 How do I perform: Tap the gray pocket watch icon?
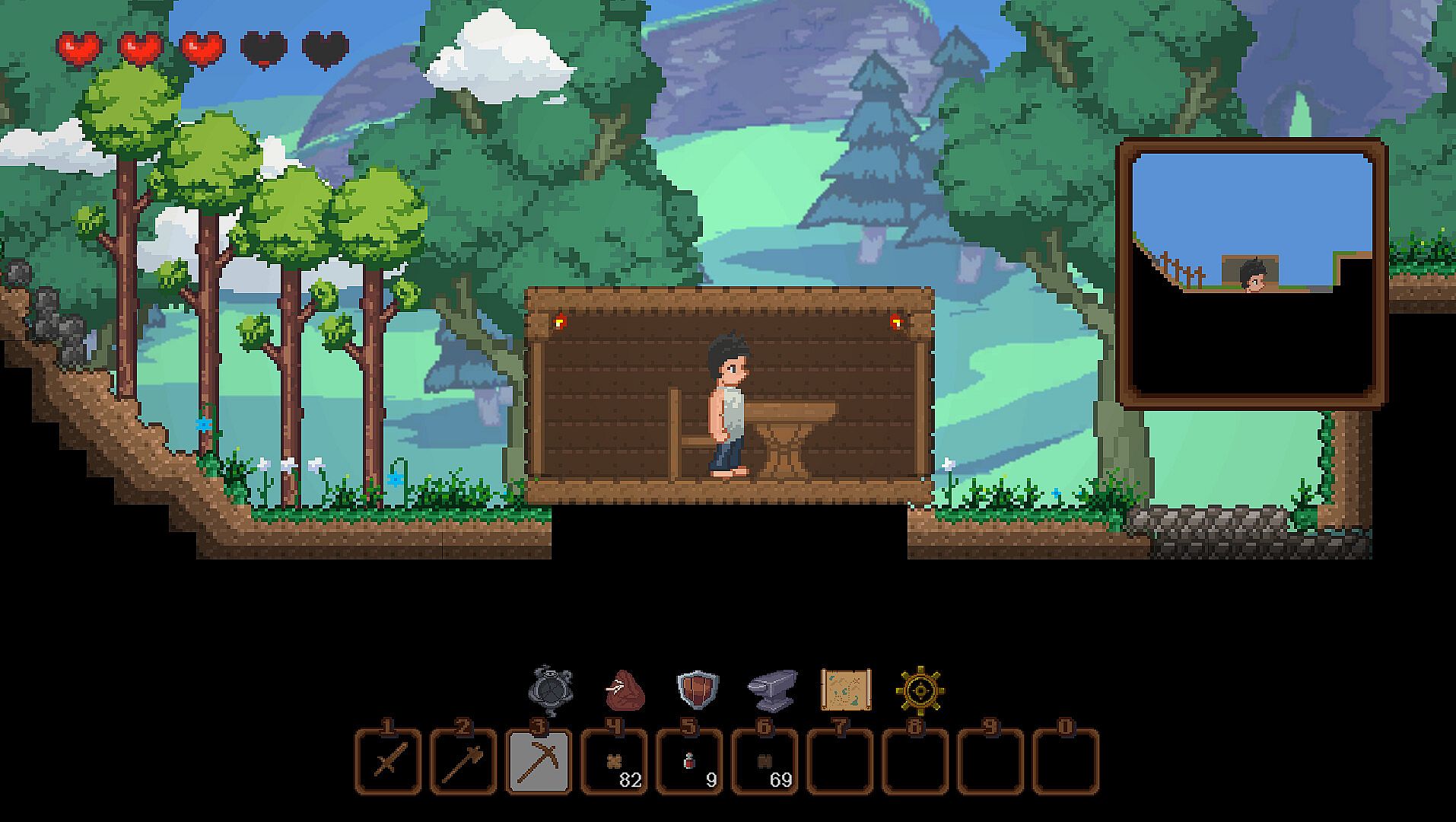pyautogui.click(x=550, y=690)
